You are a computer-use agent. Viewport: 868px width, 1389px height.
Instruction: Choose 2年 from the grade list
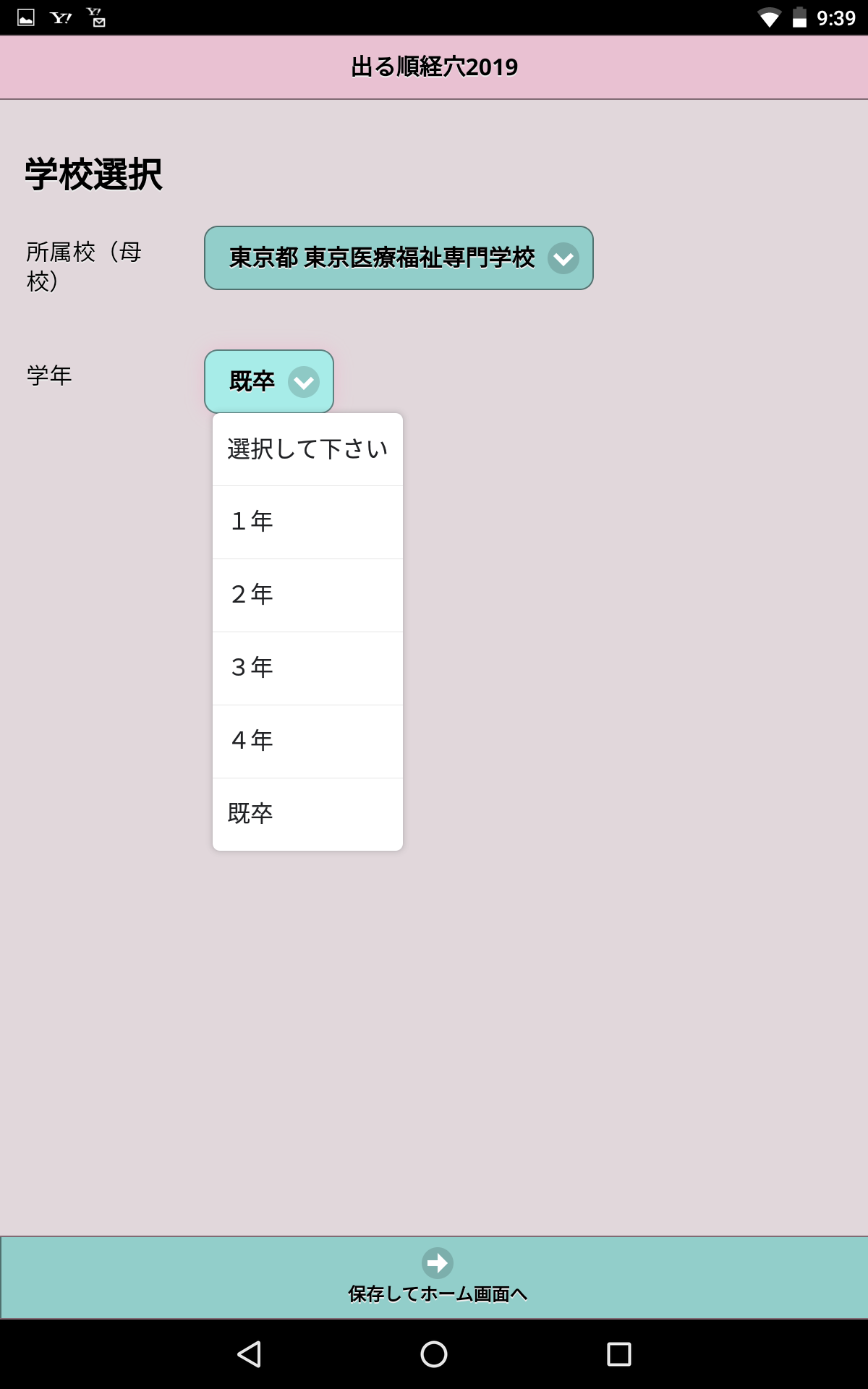coord(307,595)
